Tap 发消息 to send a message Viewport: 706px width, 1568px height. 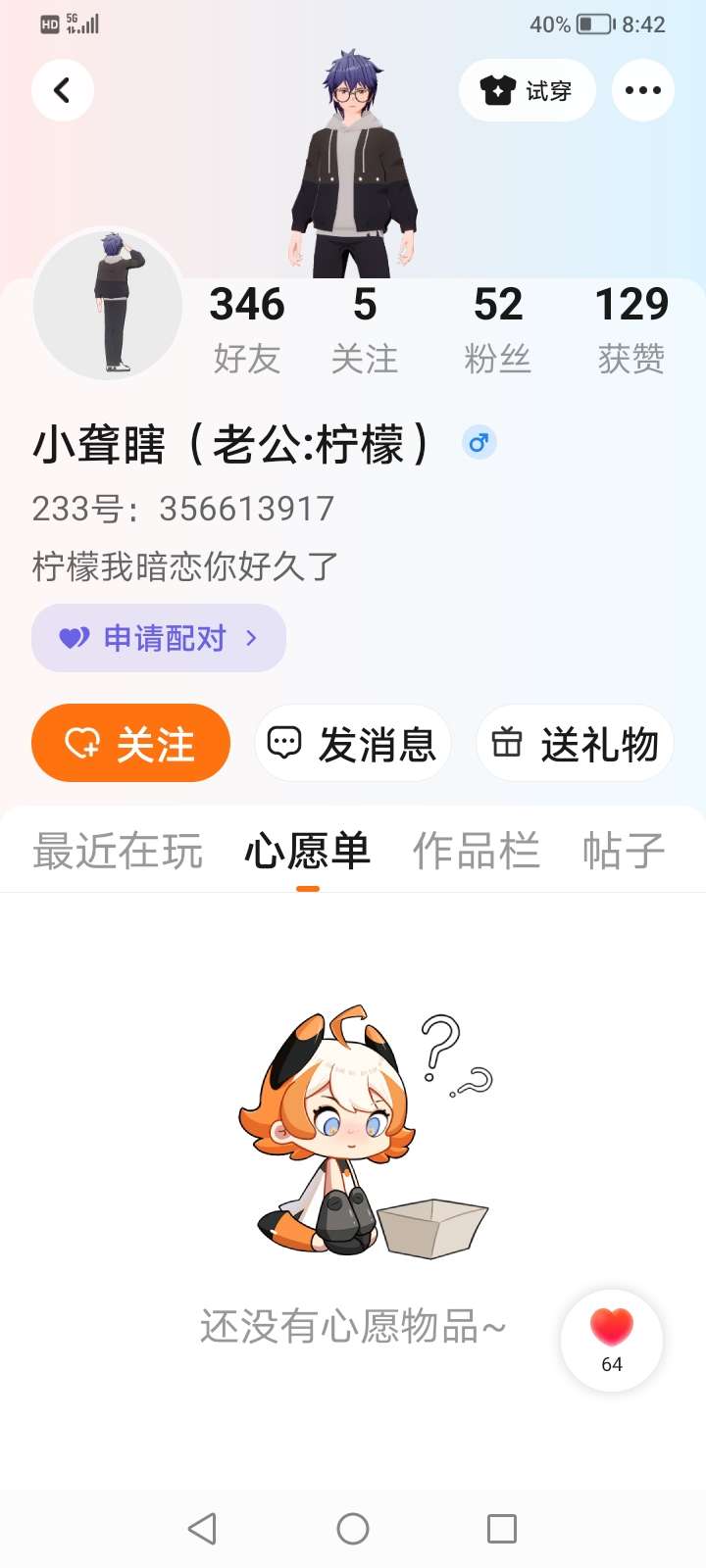click(353, 744)
